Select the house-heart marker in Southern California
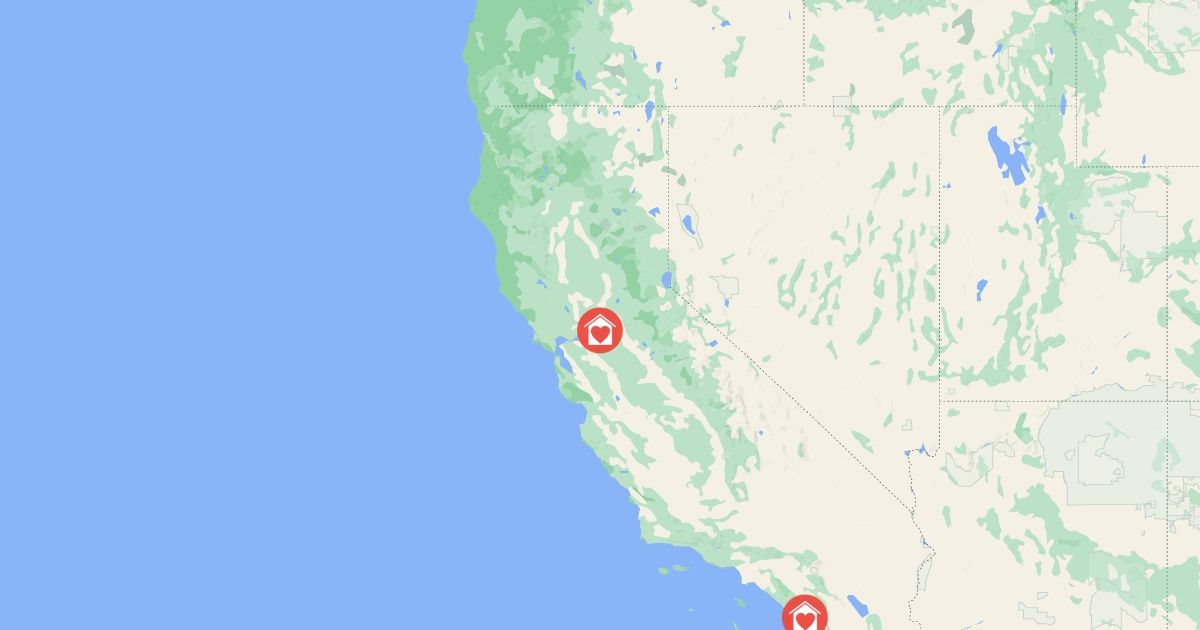 (x=804, y=613)
